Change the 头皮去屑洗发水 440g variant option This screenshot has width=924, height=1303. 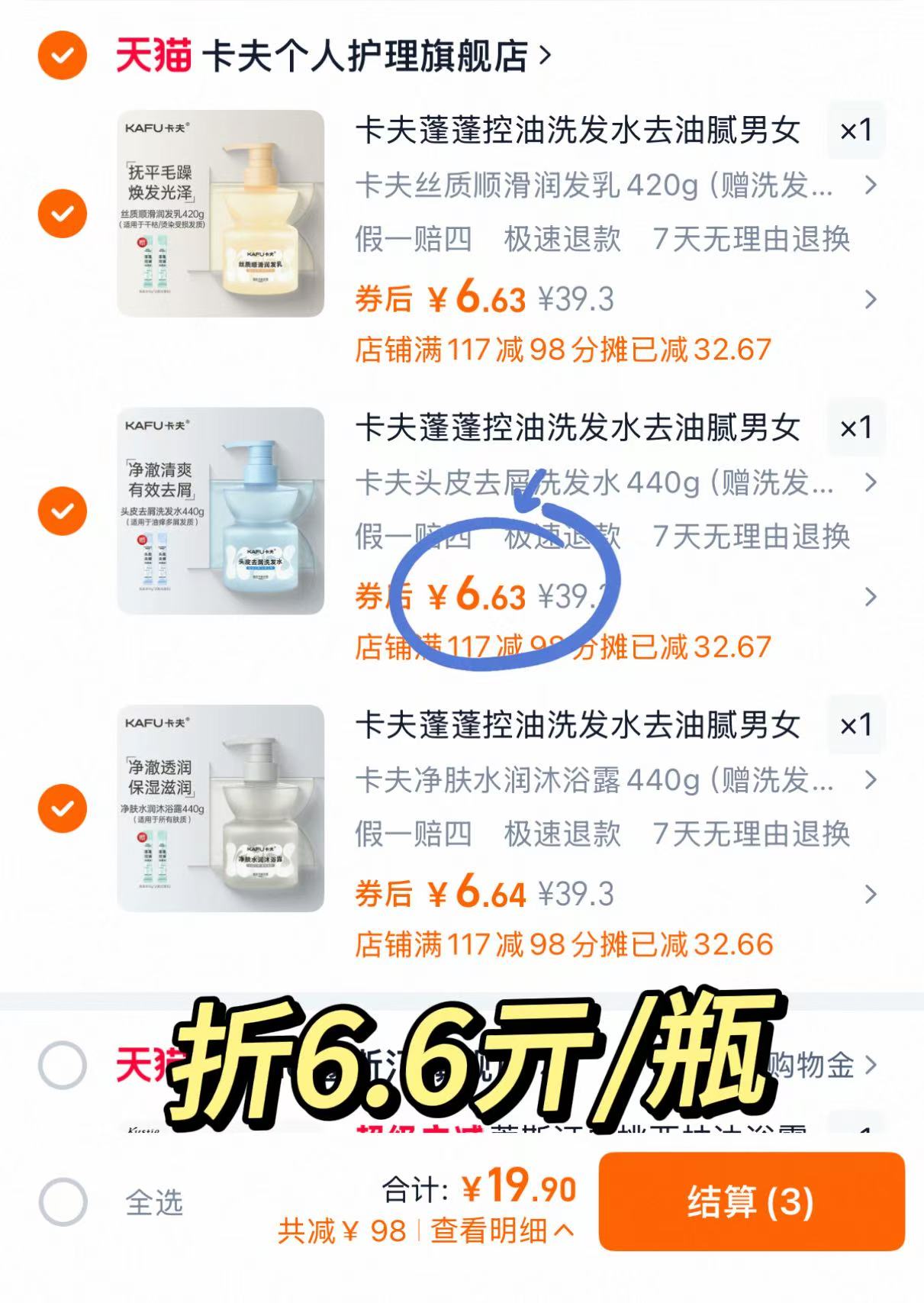(x=610, y=483)
